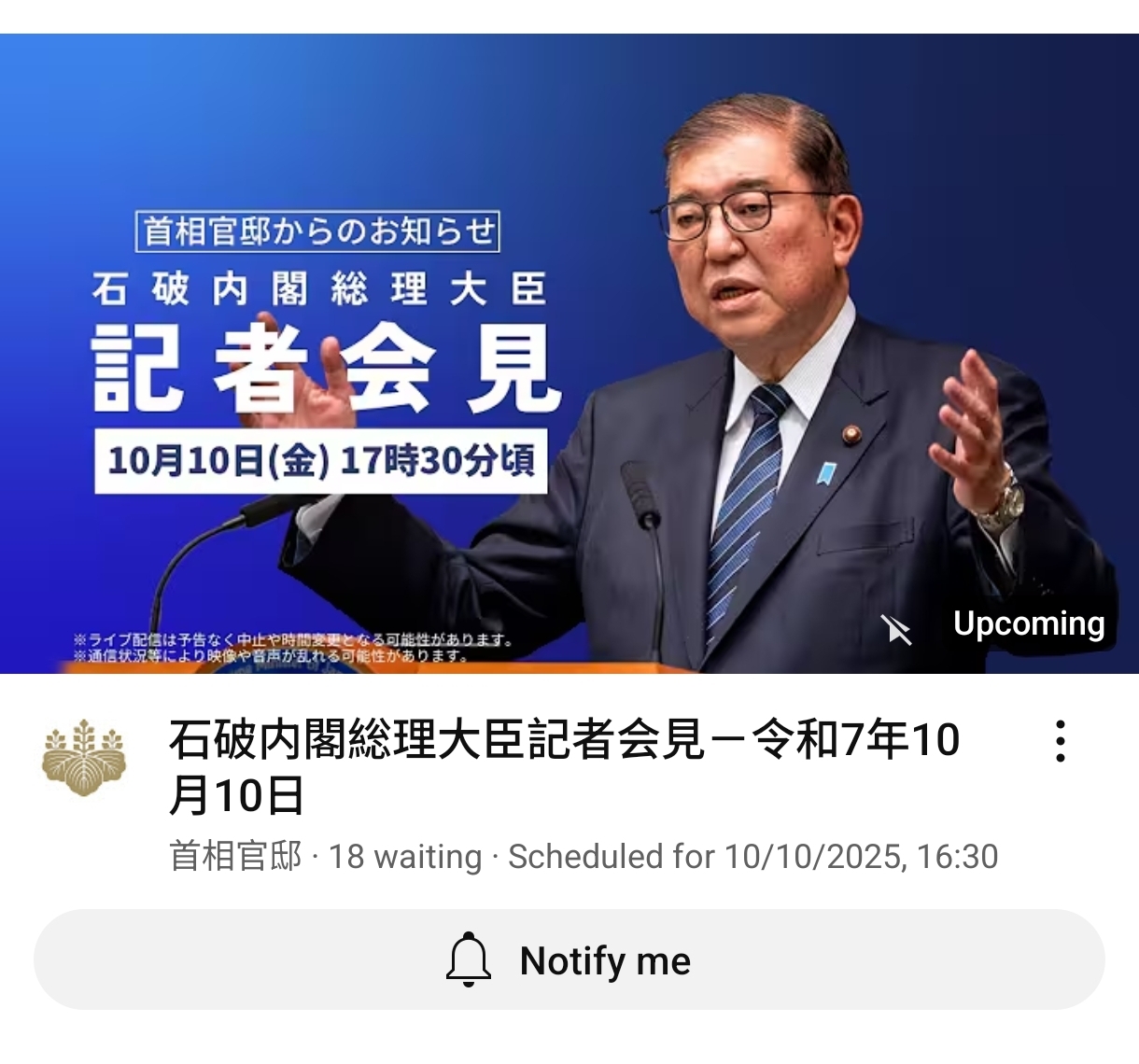Tap the Notify me button
Viewport: 1139px width, 1064px height.
[569, 960]
